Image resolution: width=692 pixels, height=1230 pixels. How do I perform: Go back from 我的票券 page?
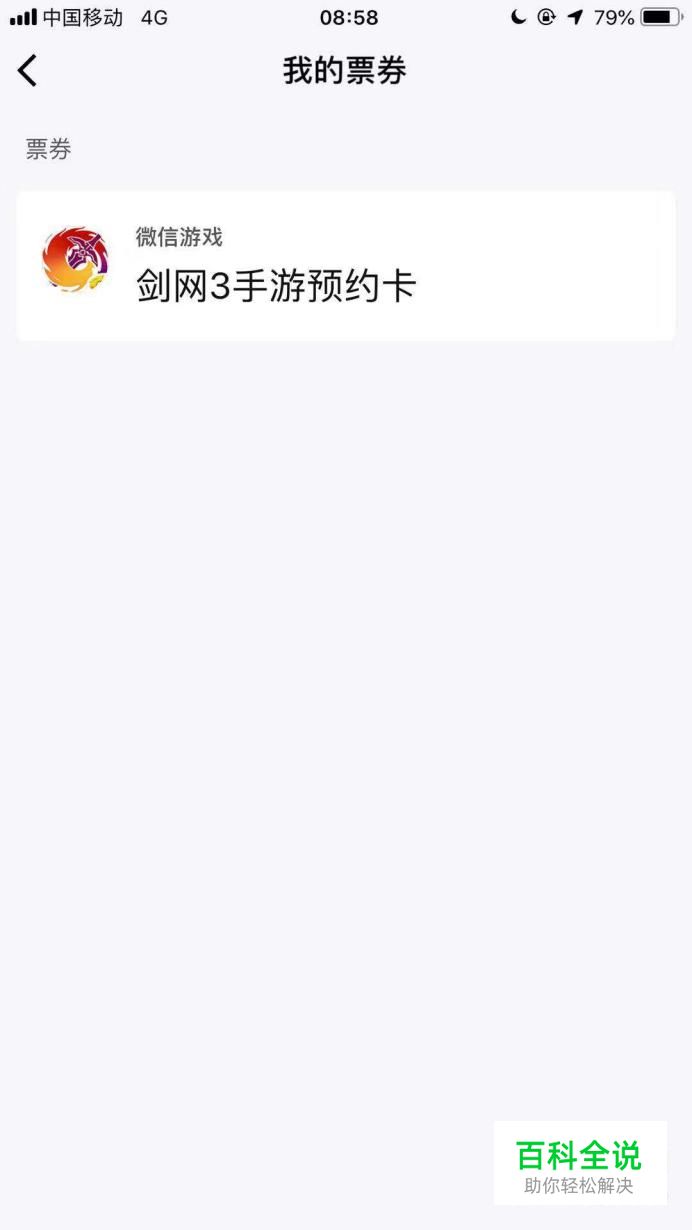27,70
